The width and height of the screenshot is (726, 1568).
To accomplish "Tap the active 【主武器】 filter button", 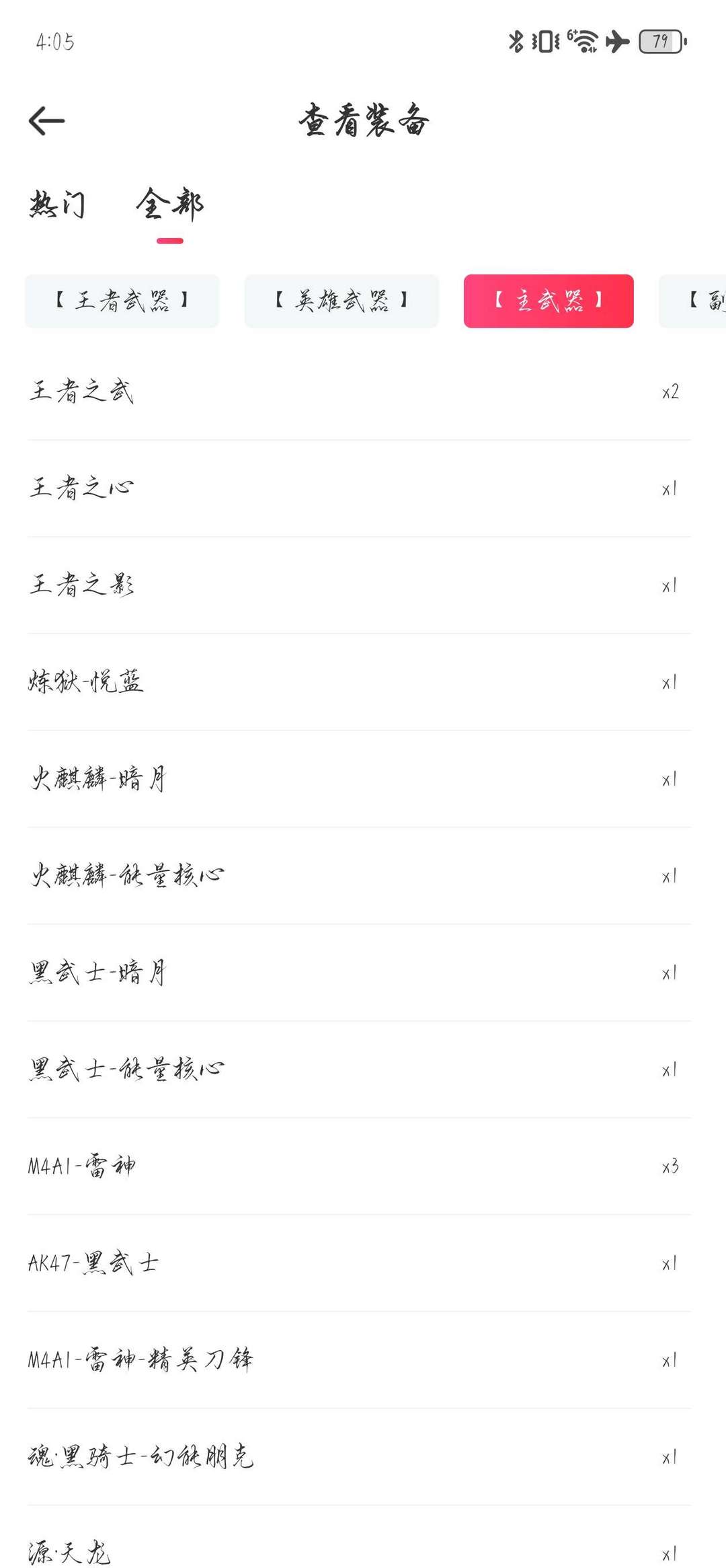I will (549, 301).
